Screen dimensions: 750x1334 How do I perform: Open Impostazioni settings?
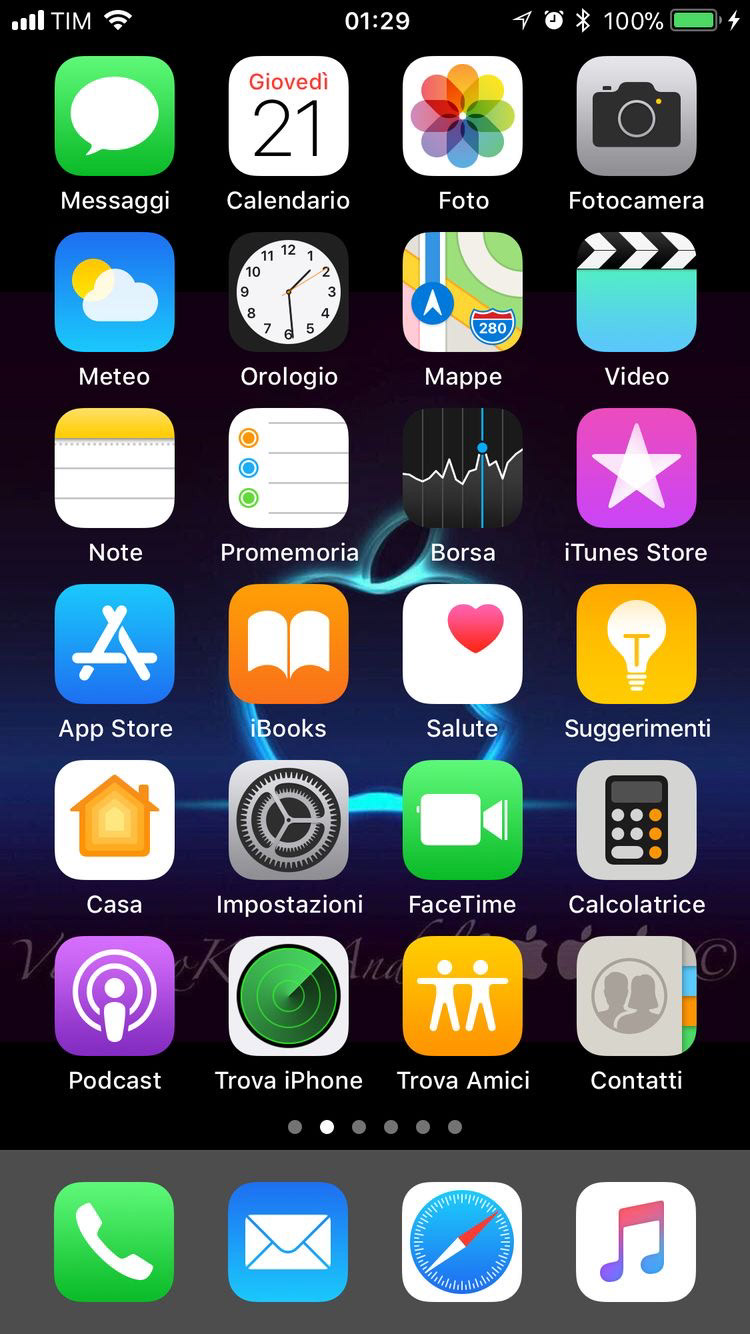tap(288, 820)
